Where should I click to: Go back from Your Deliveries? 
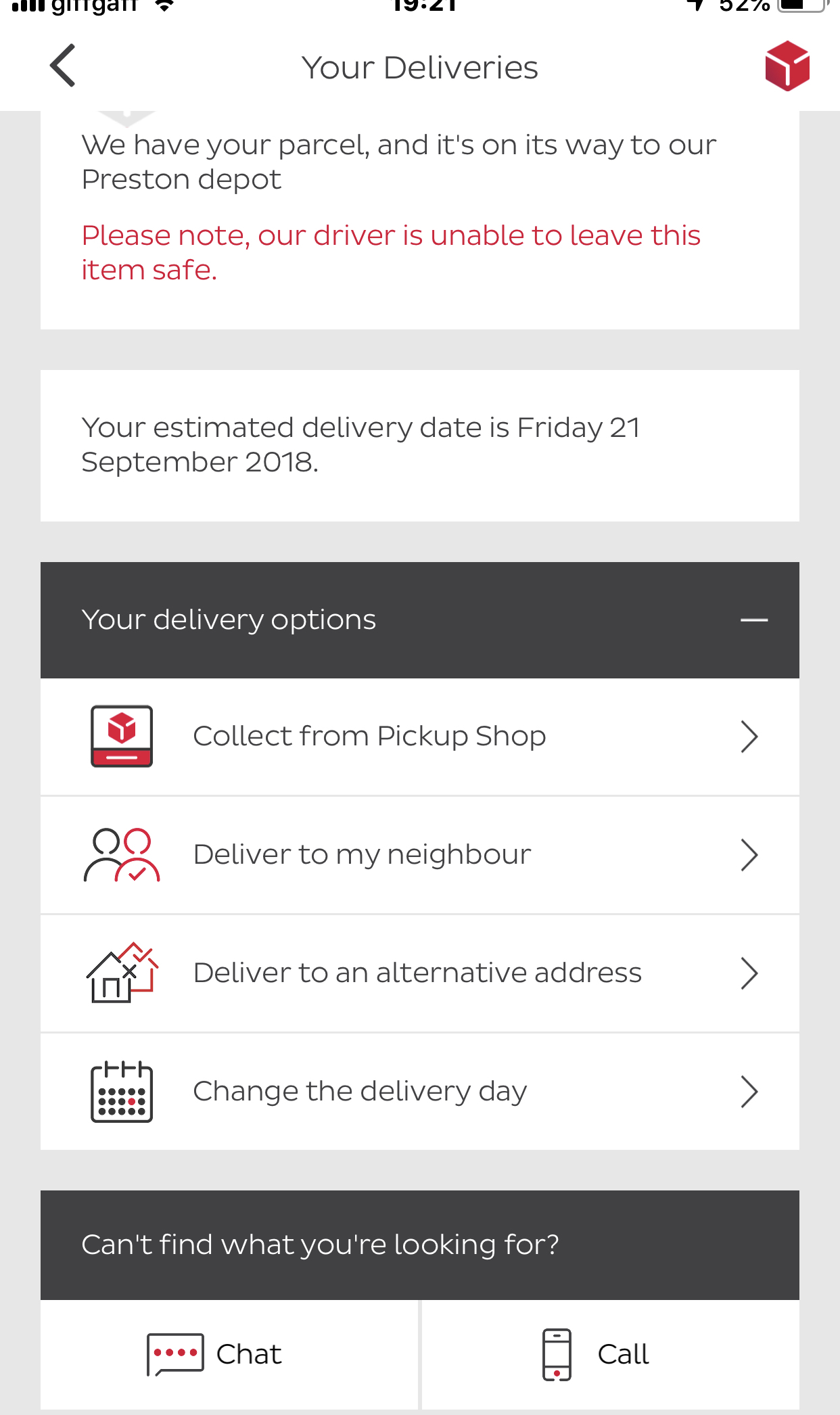coord(63,66)
